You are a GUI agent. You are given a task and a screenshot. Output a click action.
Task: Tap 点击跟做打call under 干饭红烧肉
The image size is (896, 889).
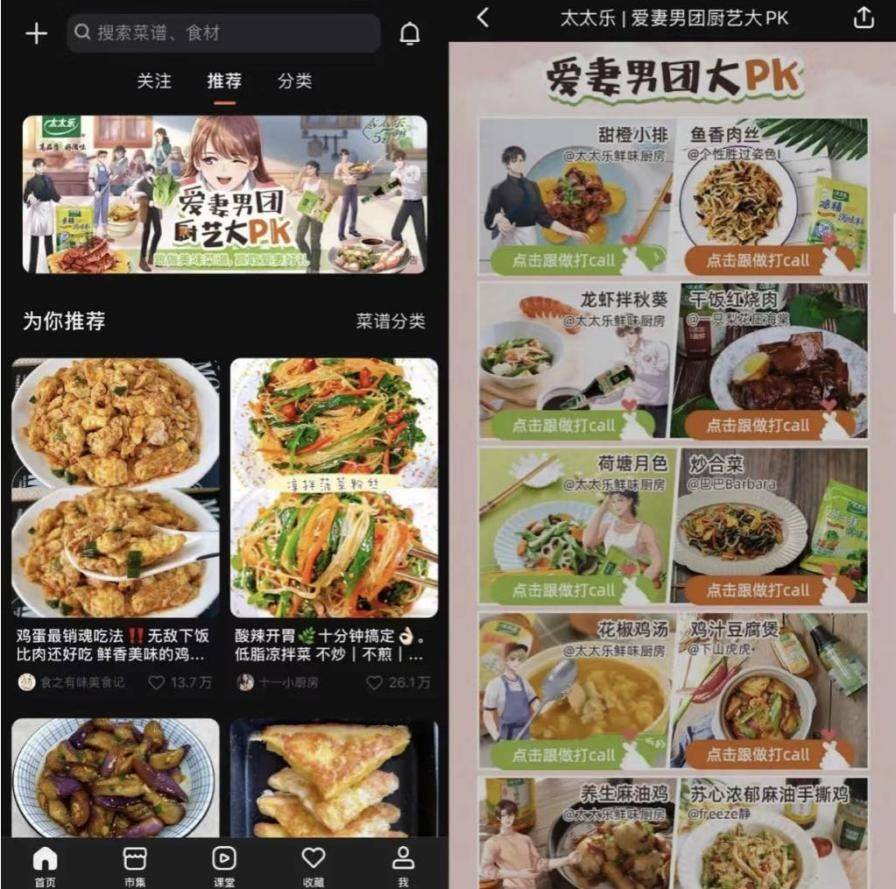click(758, 424)
